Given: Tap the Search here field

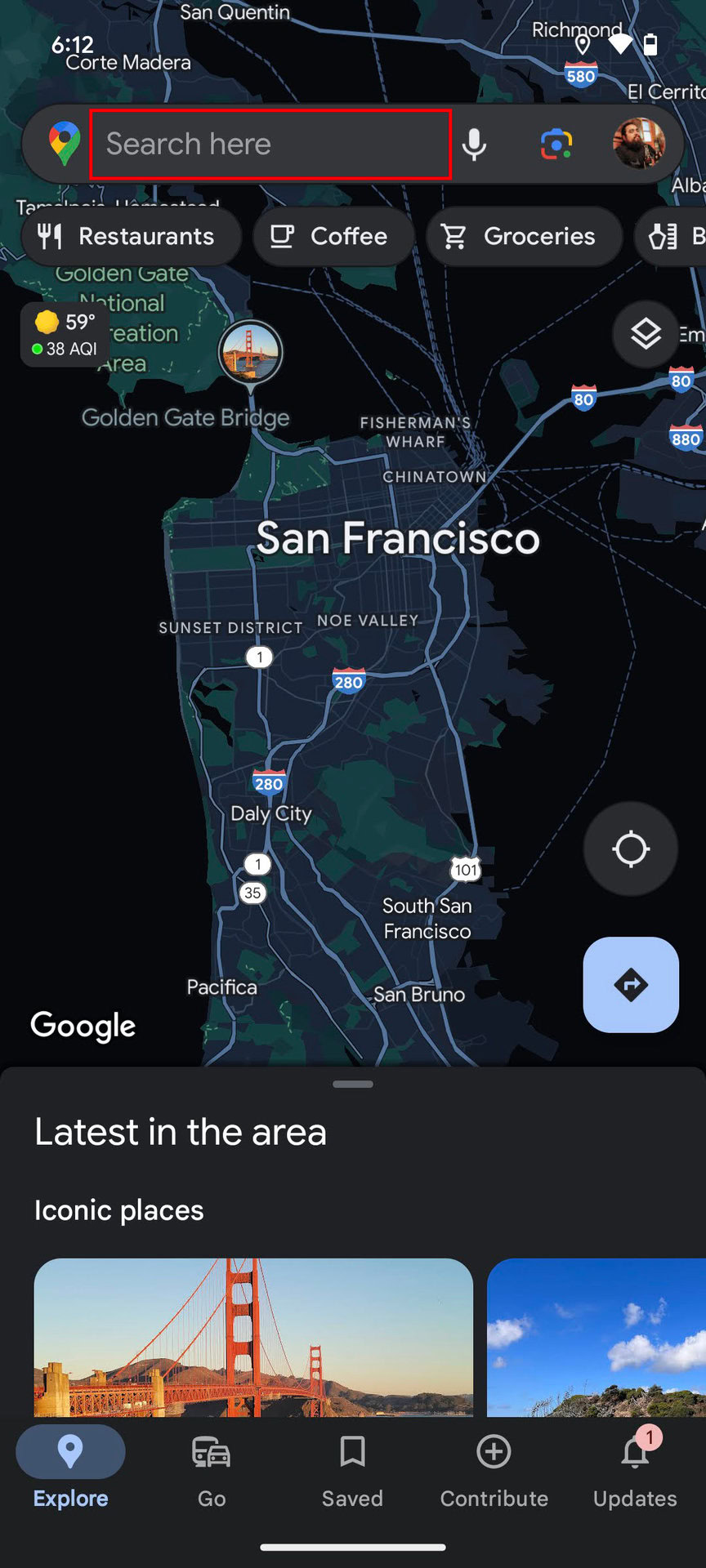Looking at the screenshot, I should click(270, 145).
